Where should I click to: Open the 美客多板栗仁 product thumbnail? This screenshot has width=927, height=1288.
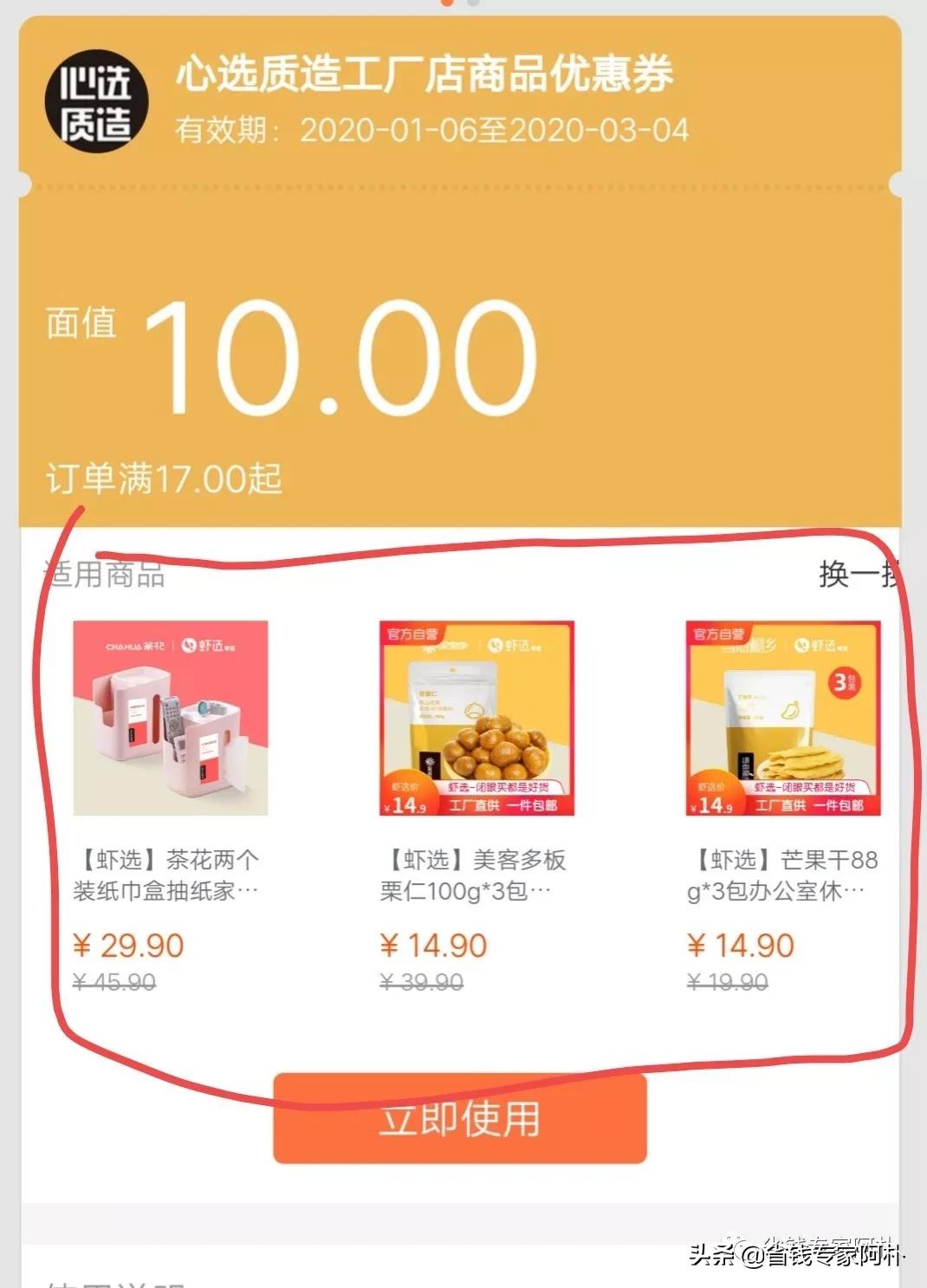pos(479,719)
